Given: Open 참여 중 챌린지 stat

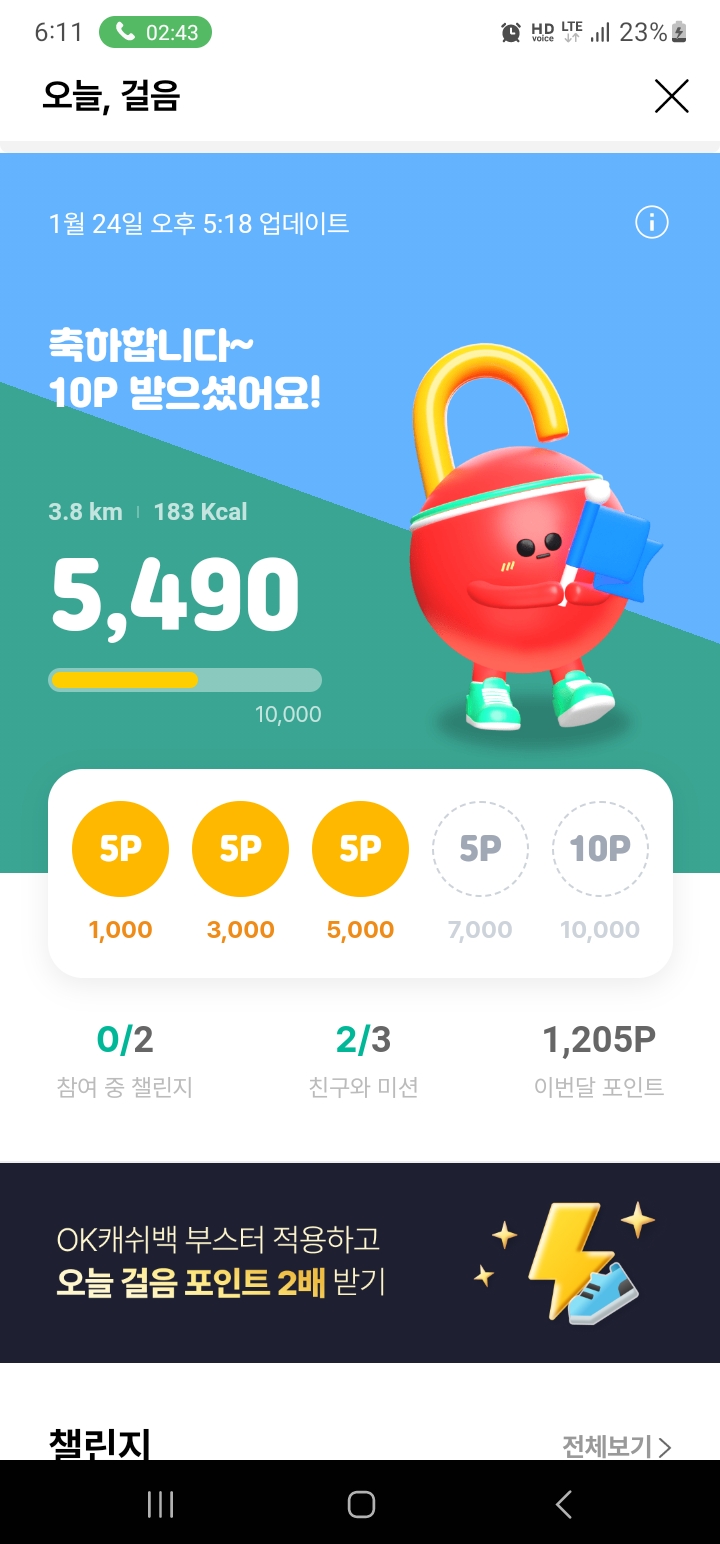Looking at the screenshot, I should coord(125,1060).
